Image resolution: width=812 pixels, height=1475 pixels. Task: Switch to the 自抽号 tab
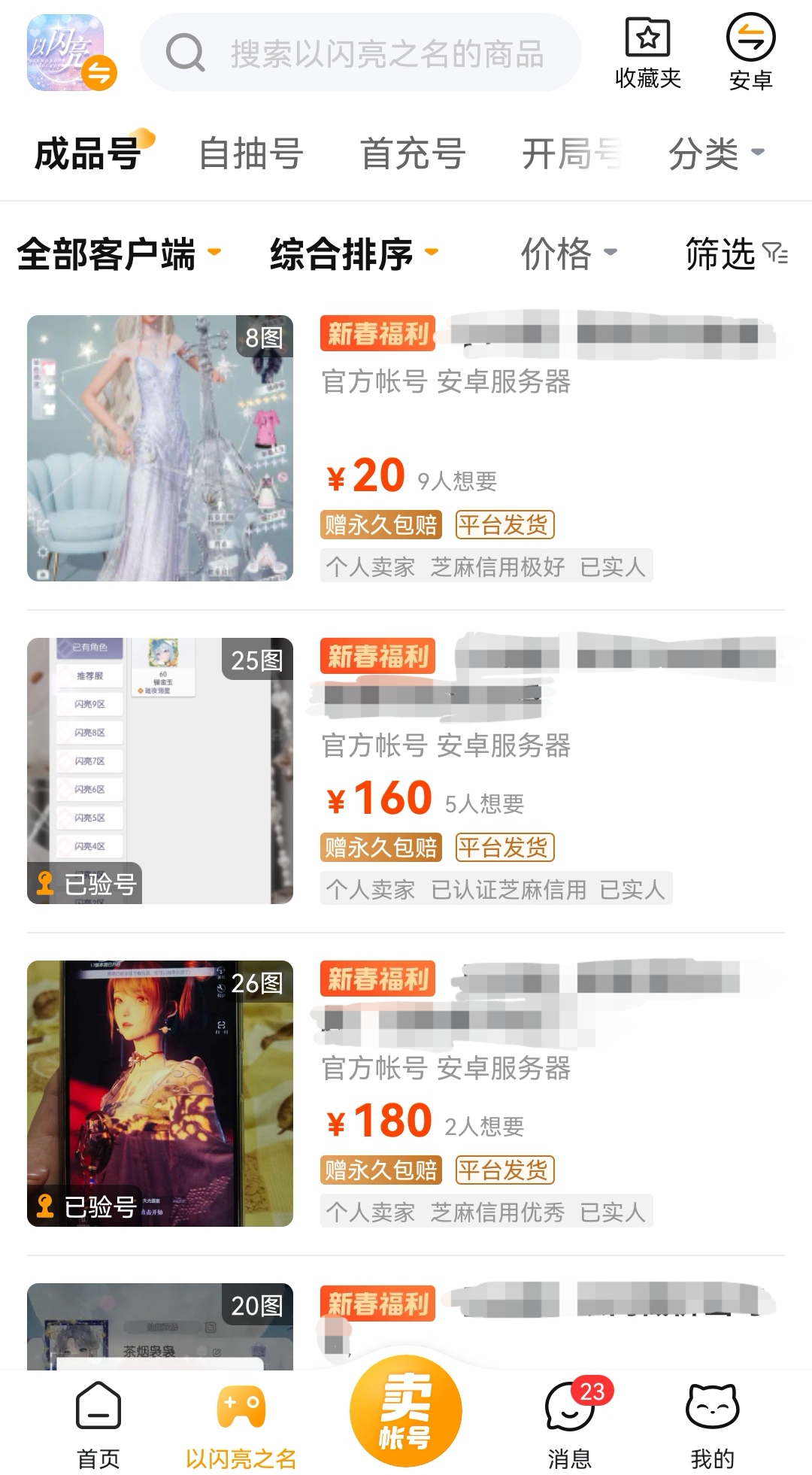(x=251, y=154)
